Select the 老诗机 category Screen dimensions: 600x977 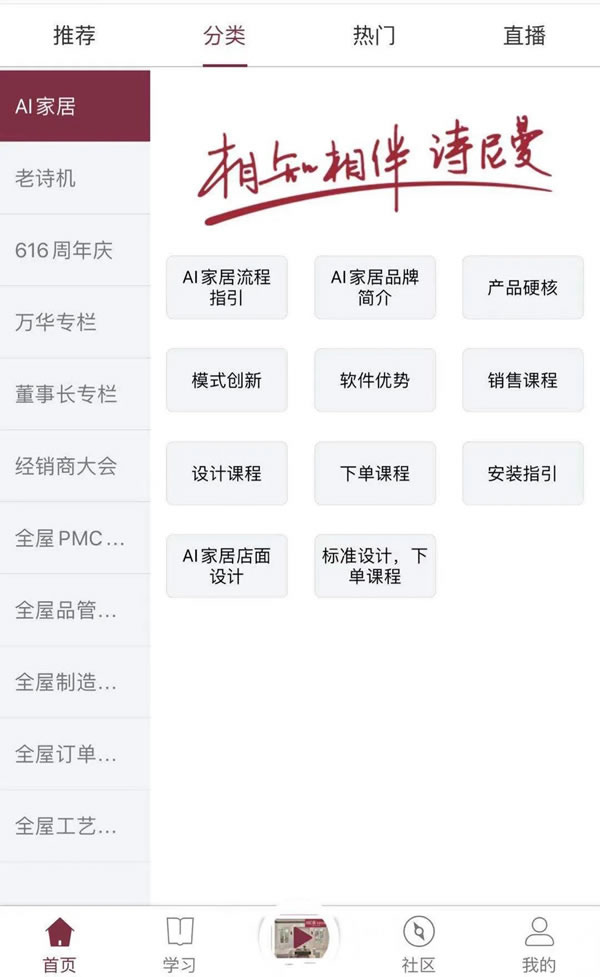75,179
